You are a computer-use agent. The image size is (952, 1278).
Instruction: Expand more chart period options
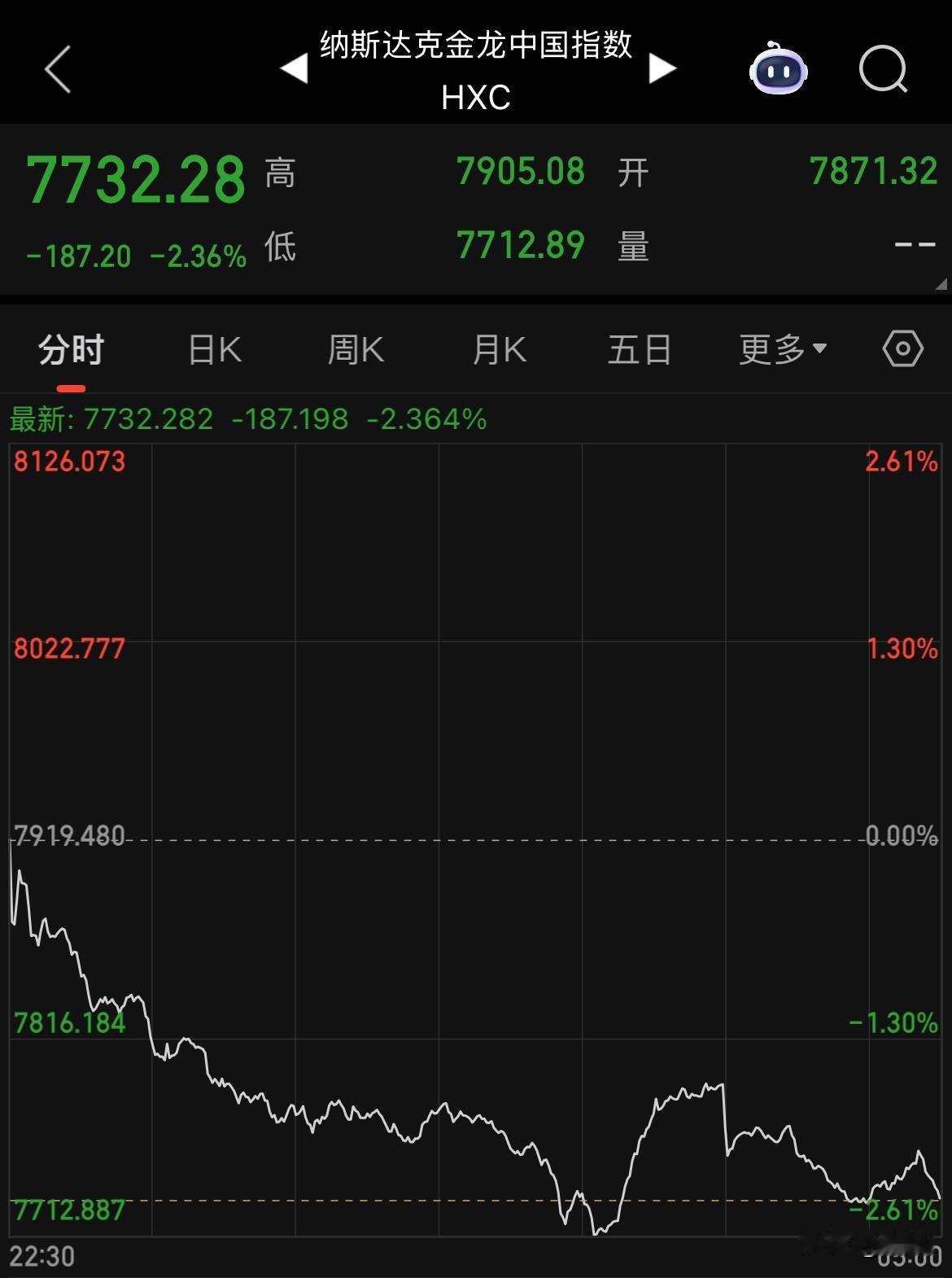780,348
